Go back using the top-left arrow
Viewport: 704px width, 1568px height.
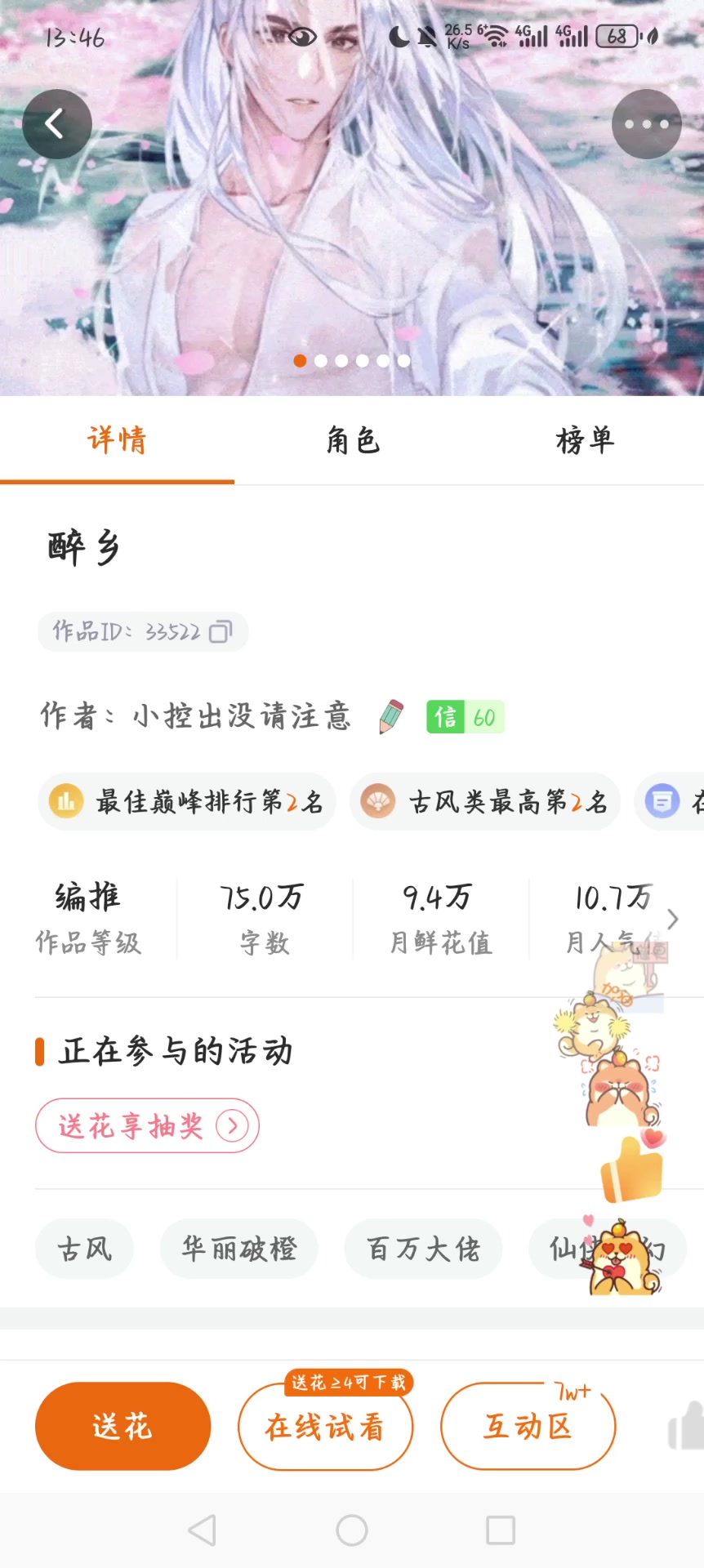click(56, 124)
